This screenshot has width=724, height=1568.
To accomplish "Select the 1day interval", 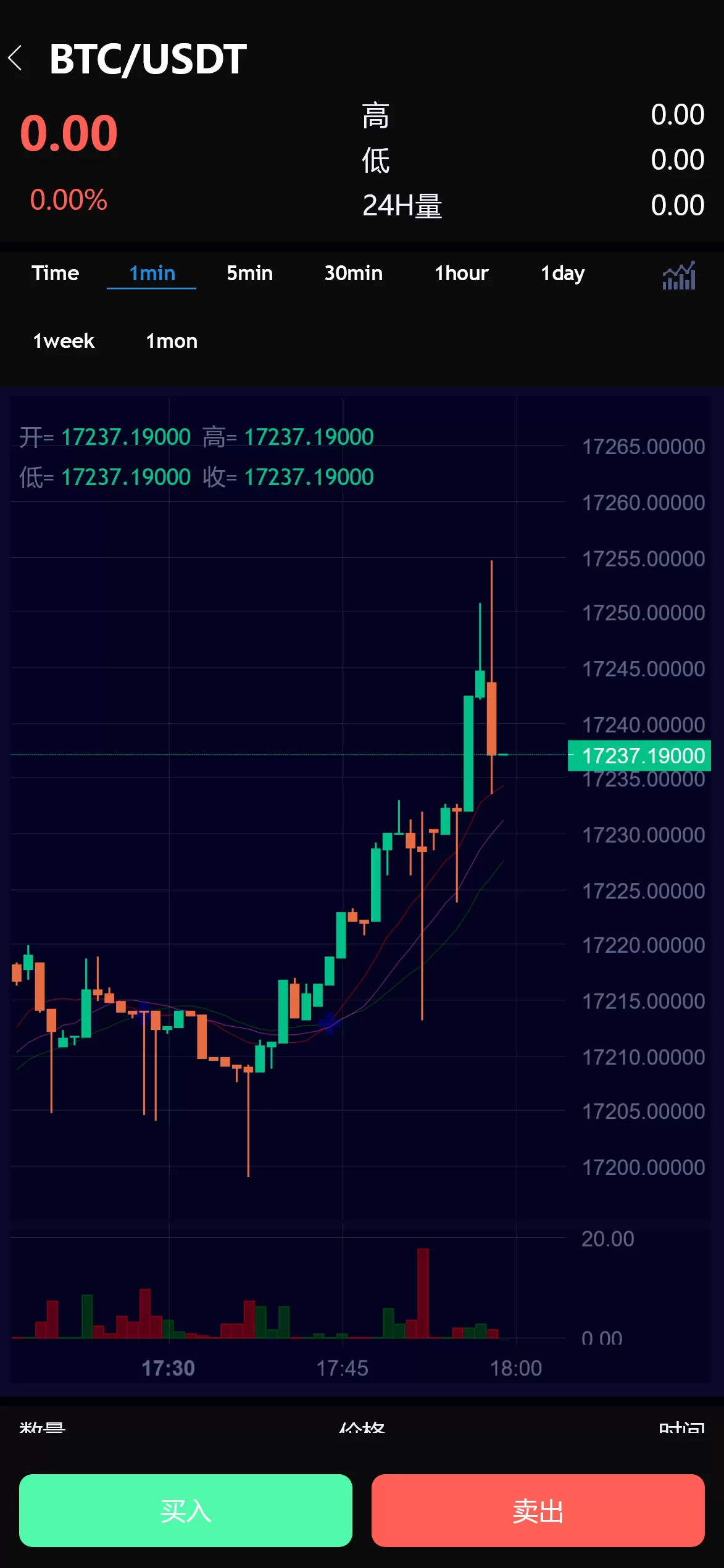I will click(562, 273).
